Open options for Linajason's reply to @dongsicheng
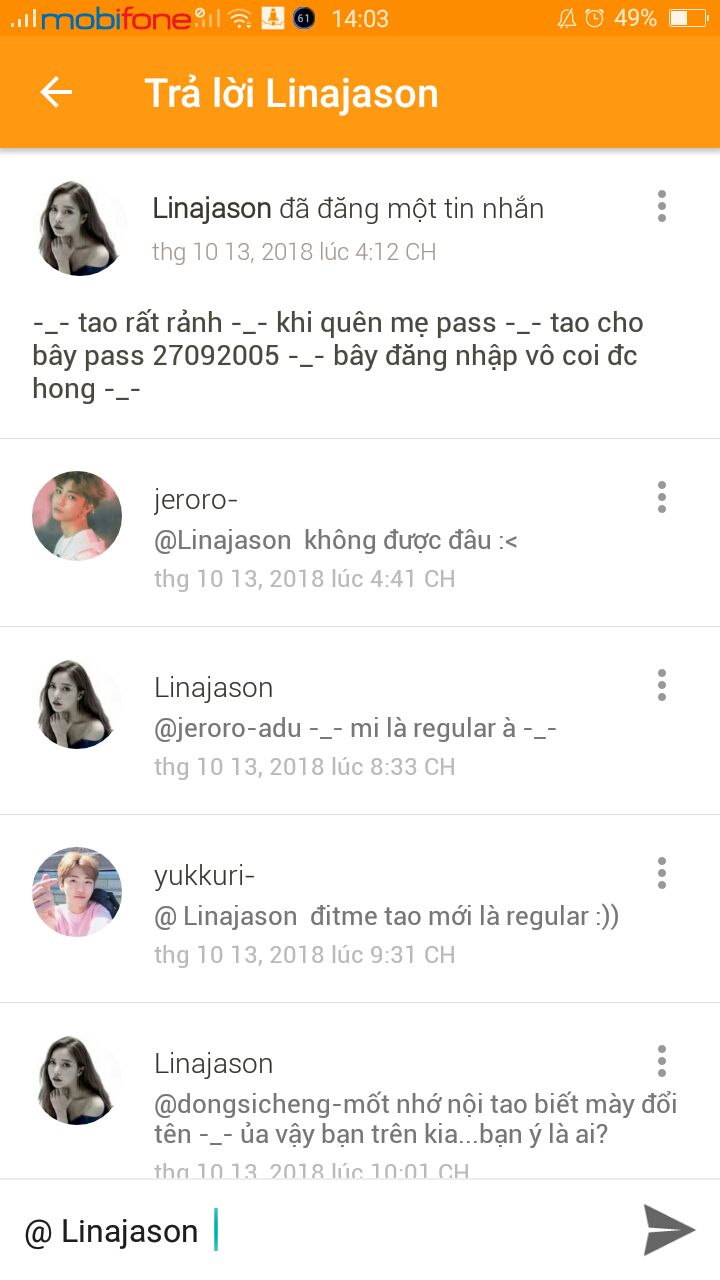 (661, 1061)
